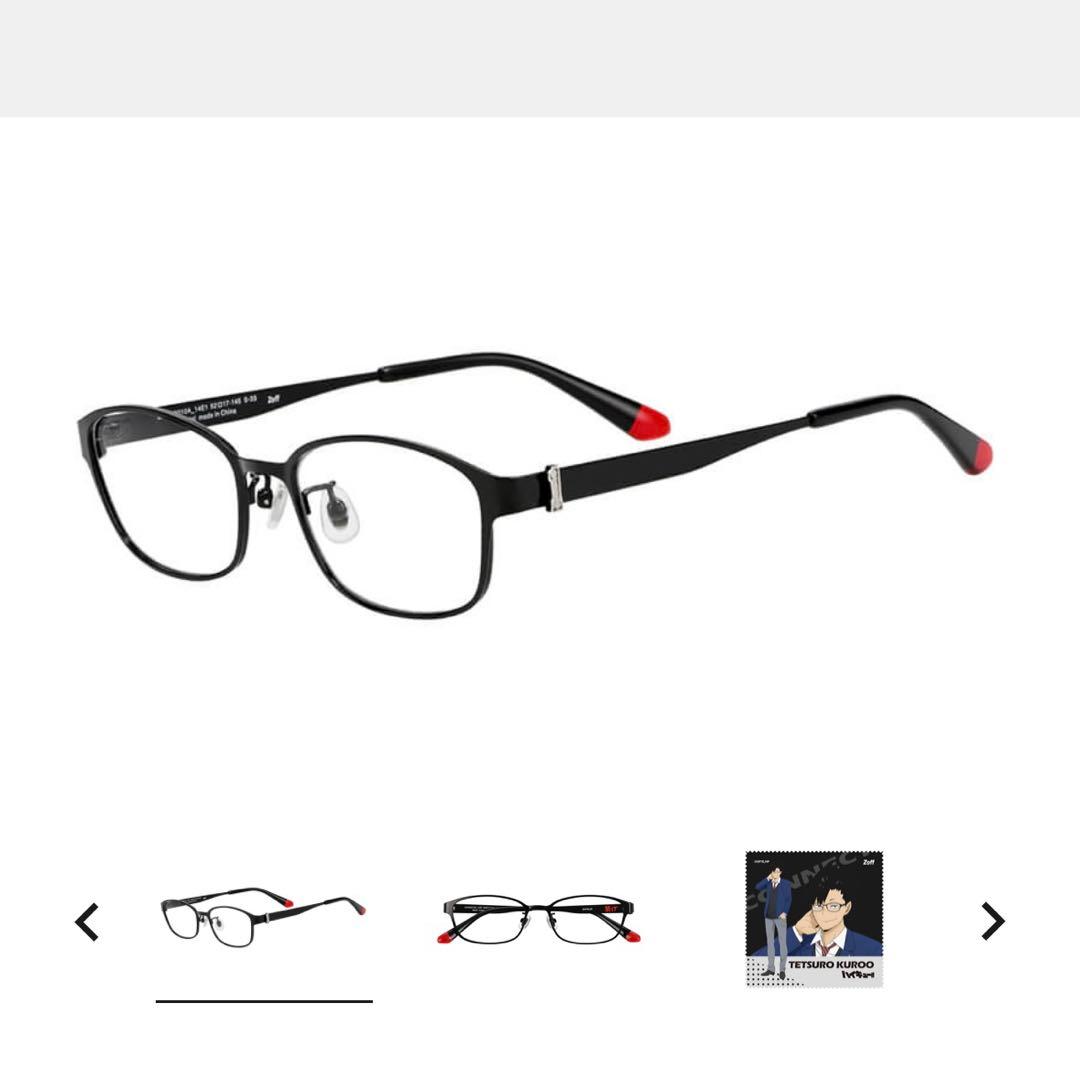
Task: Open the Tetsuro Kuroo cloth thumbnail
Action: tap(814, 919)
